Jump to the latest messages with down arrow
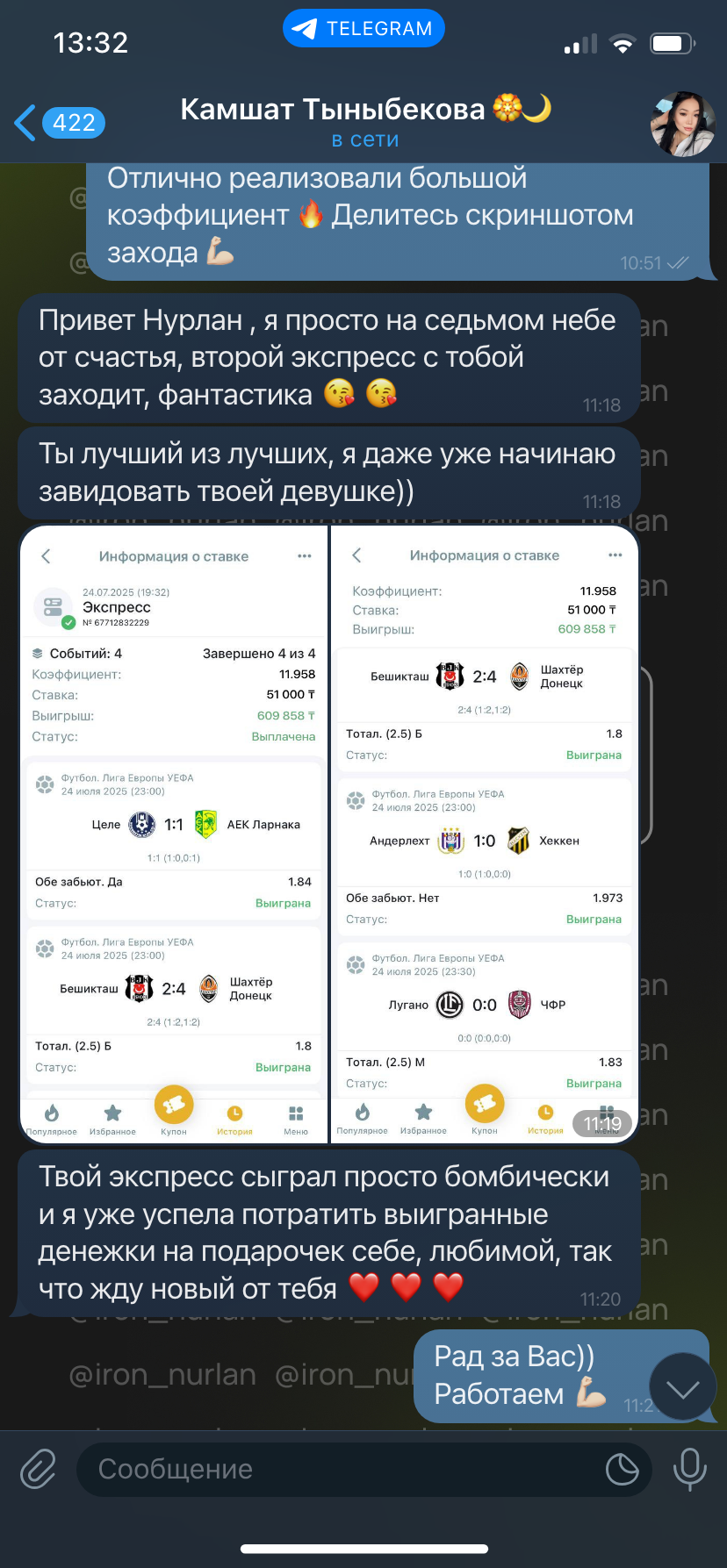 [x=683, y=1389]
